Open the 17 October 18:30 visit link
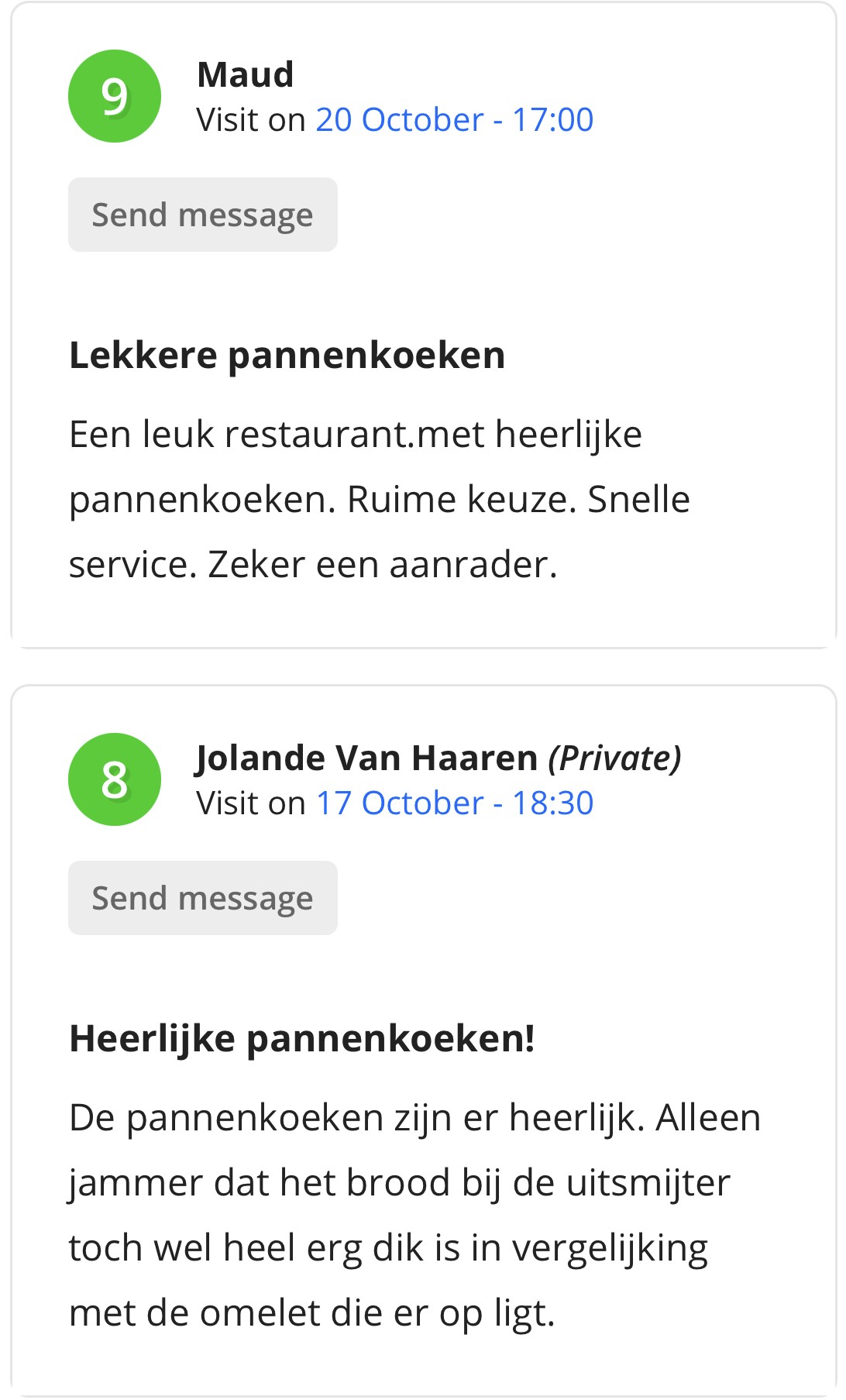846x1400 pixels. point(455,803)
